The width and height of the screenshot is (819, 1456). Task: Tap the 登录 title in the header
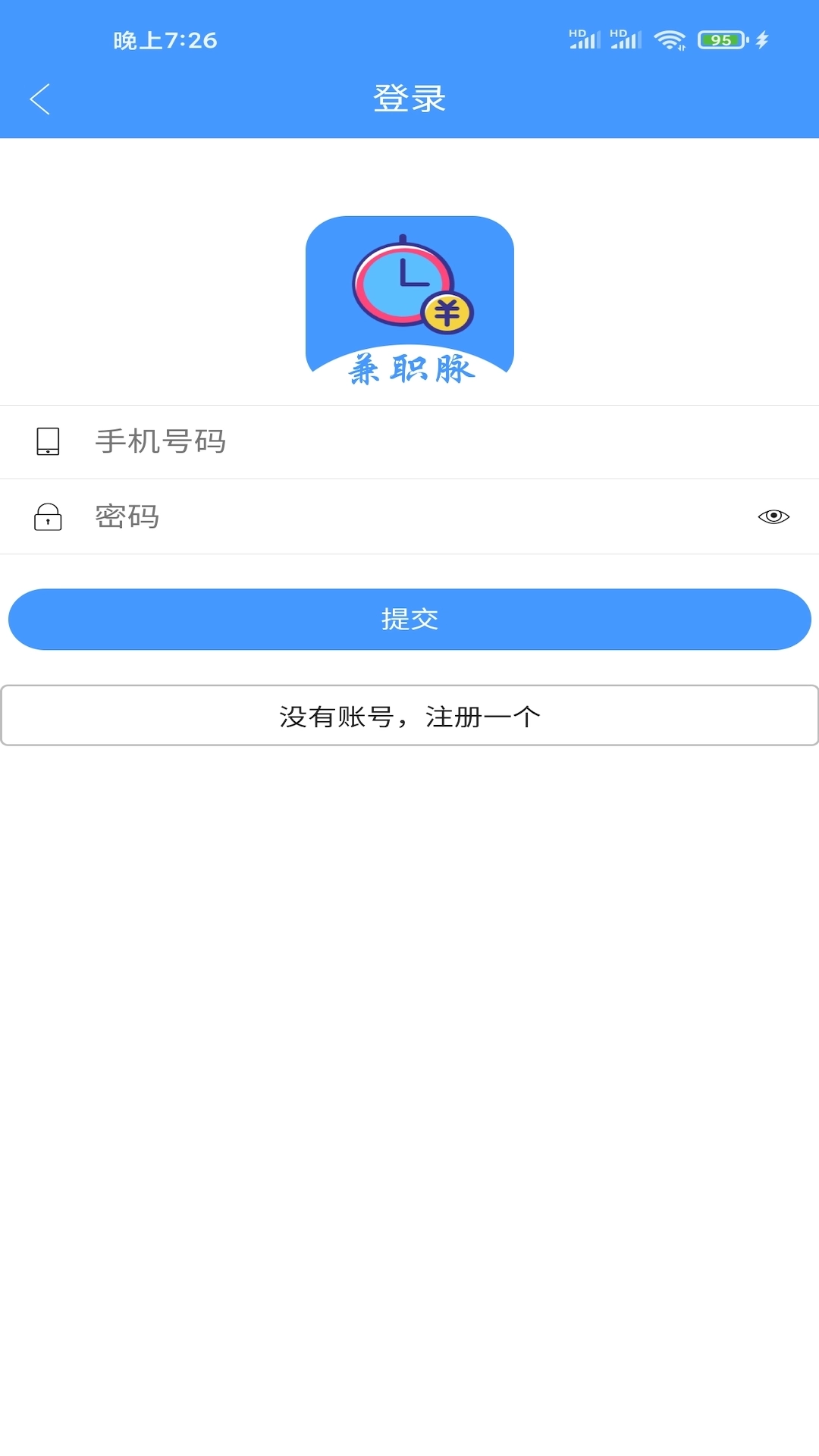click(409, 97)
